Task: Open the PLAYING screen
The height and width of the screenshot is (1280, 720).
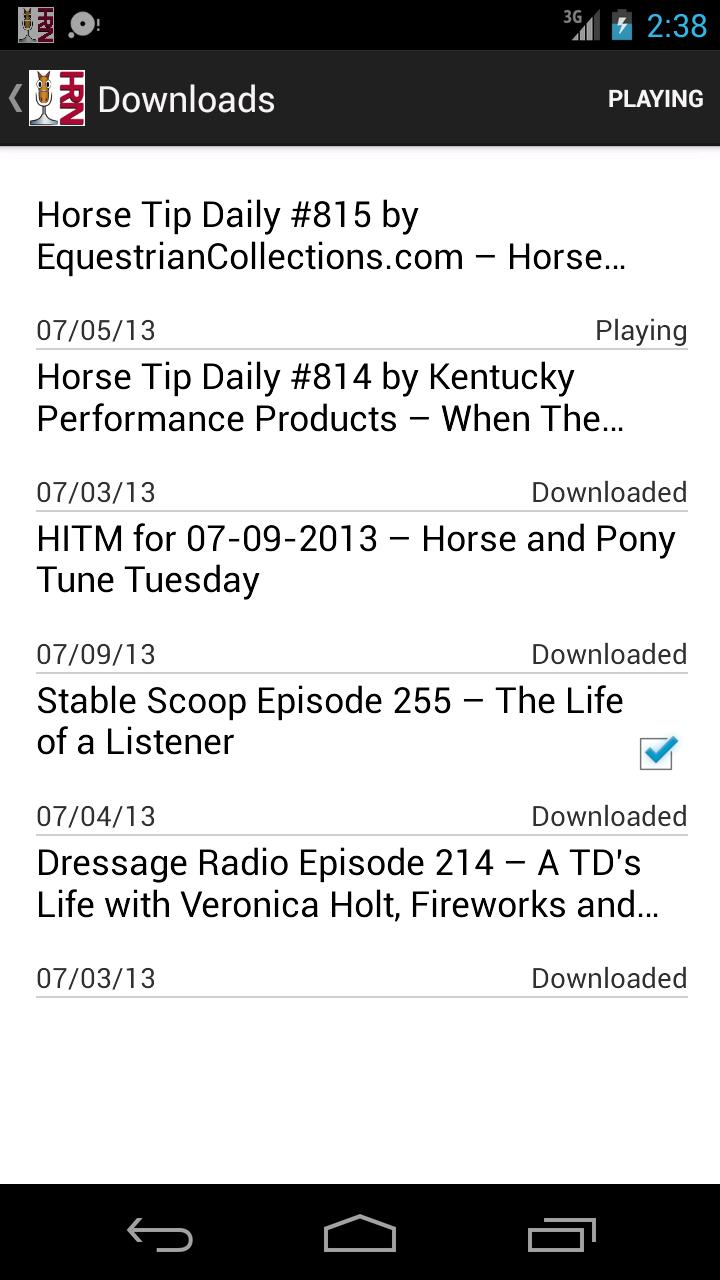Action: [655, 97]
